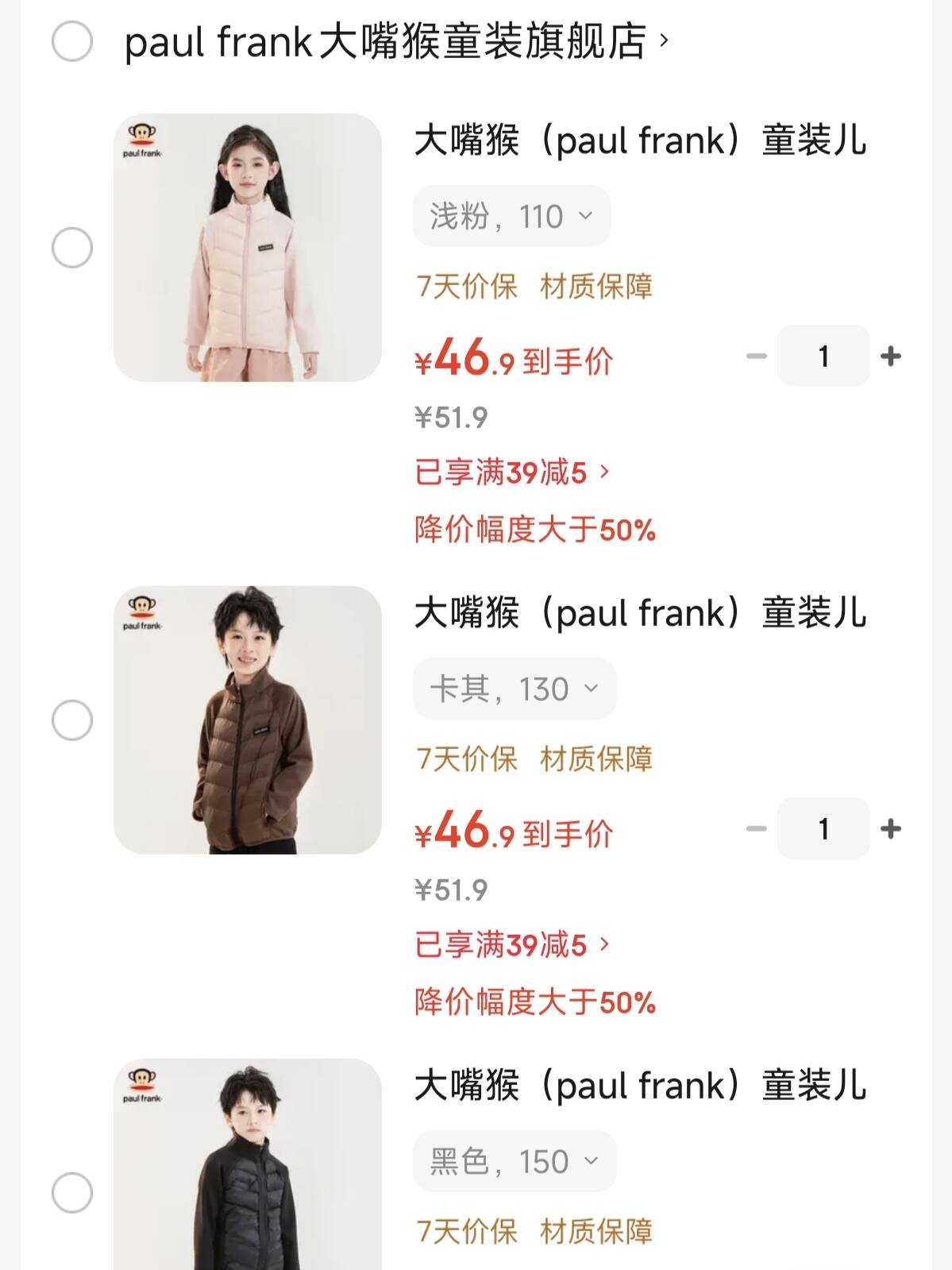Edit the quantity field of the 卡其 item
Image resolution: width=952 pixels, height=1270 pixels.
click(823, 828)
